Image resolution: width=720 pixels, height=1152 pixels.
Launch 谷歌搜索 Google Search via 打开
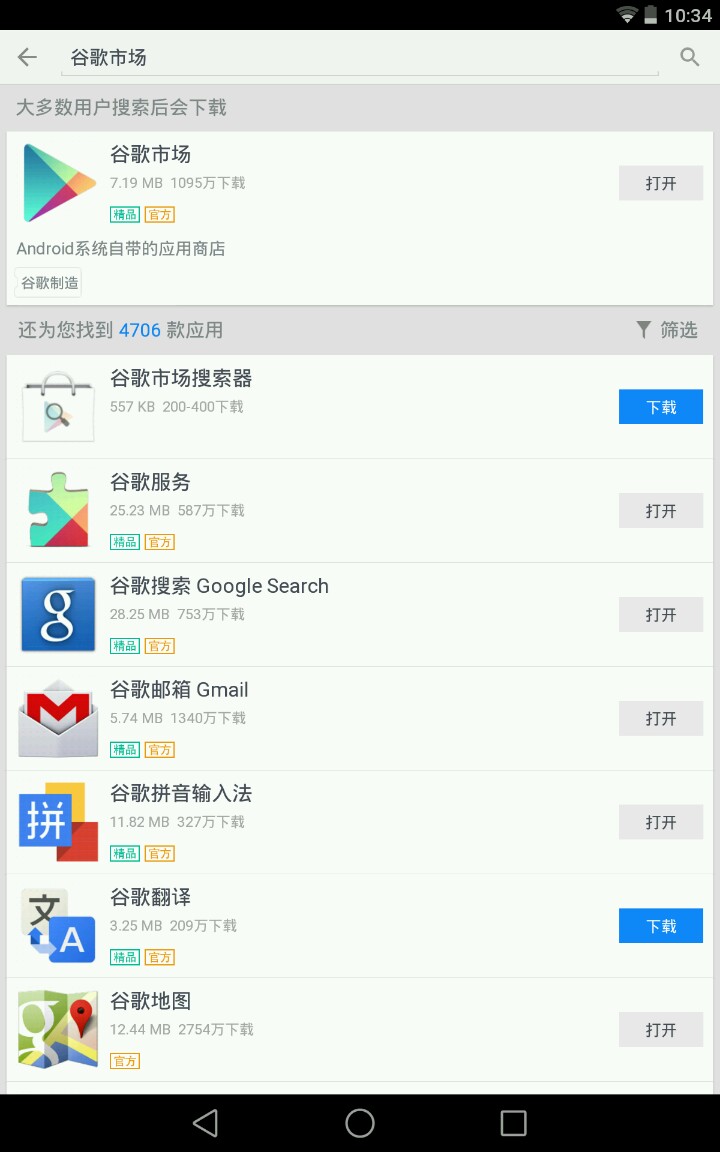point(660,615)
